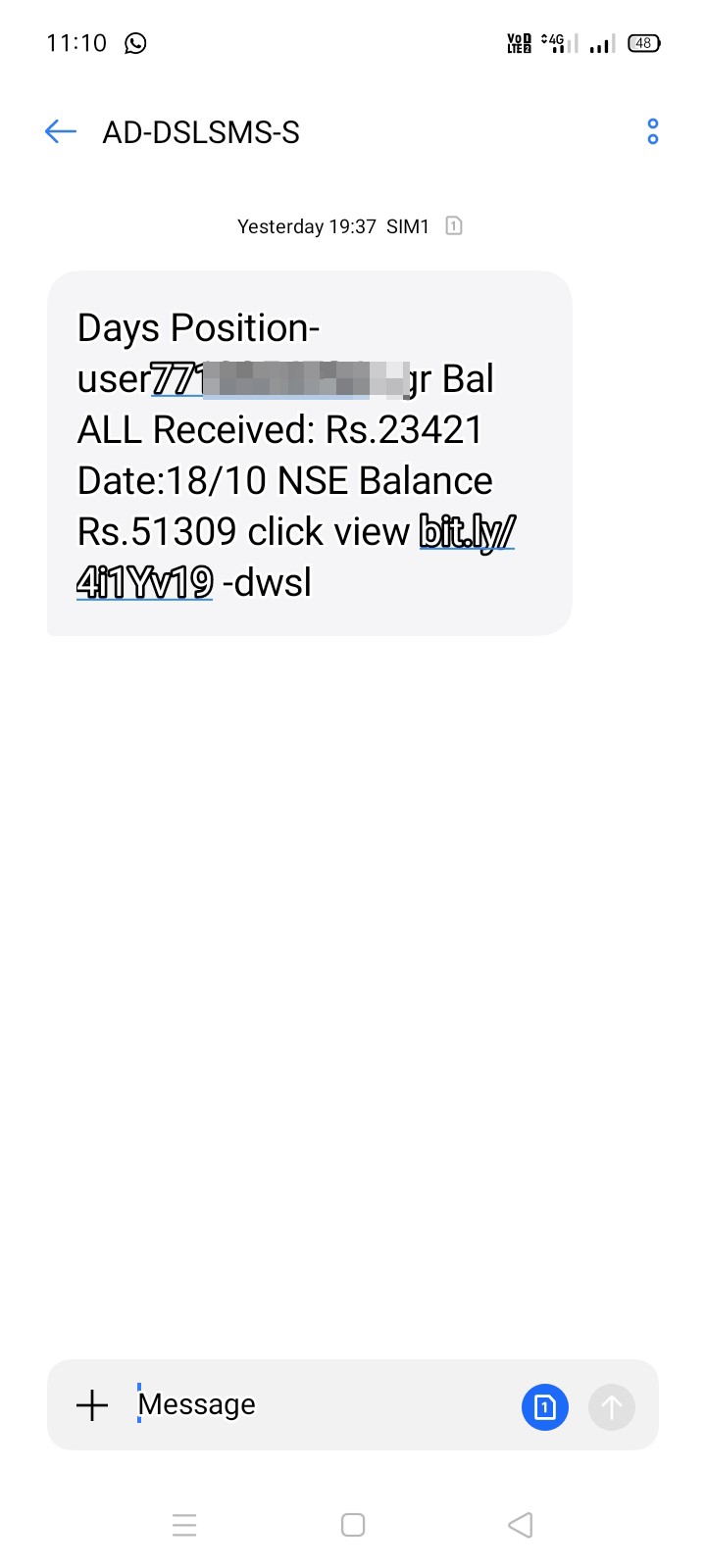Image resolution: width=706 pixels, height=1568 pixels.
Task: Switch SIM card using blue SIM icon
Action: pyautogui.click(x=545, y=1407)
